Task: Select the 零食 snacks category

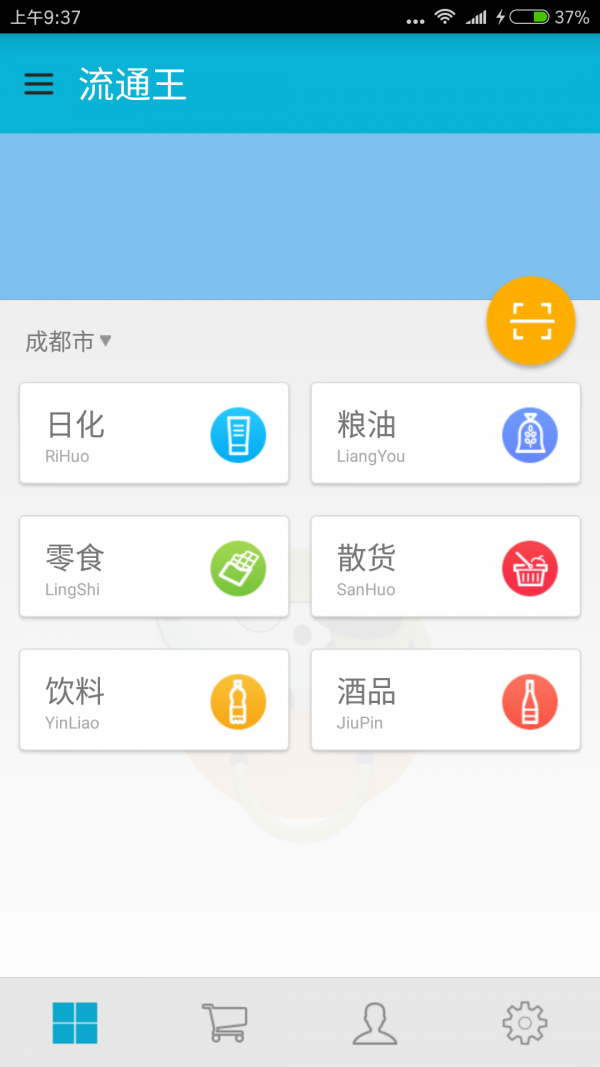Action: [154, 567]
